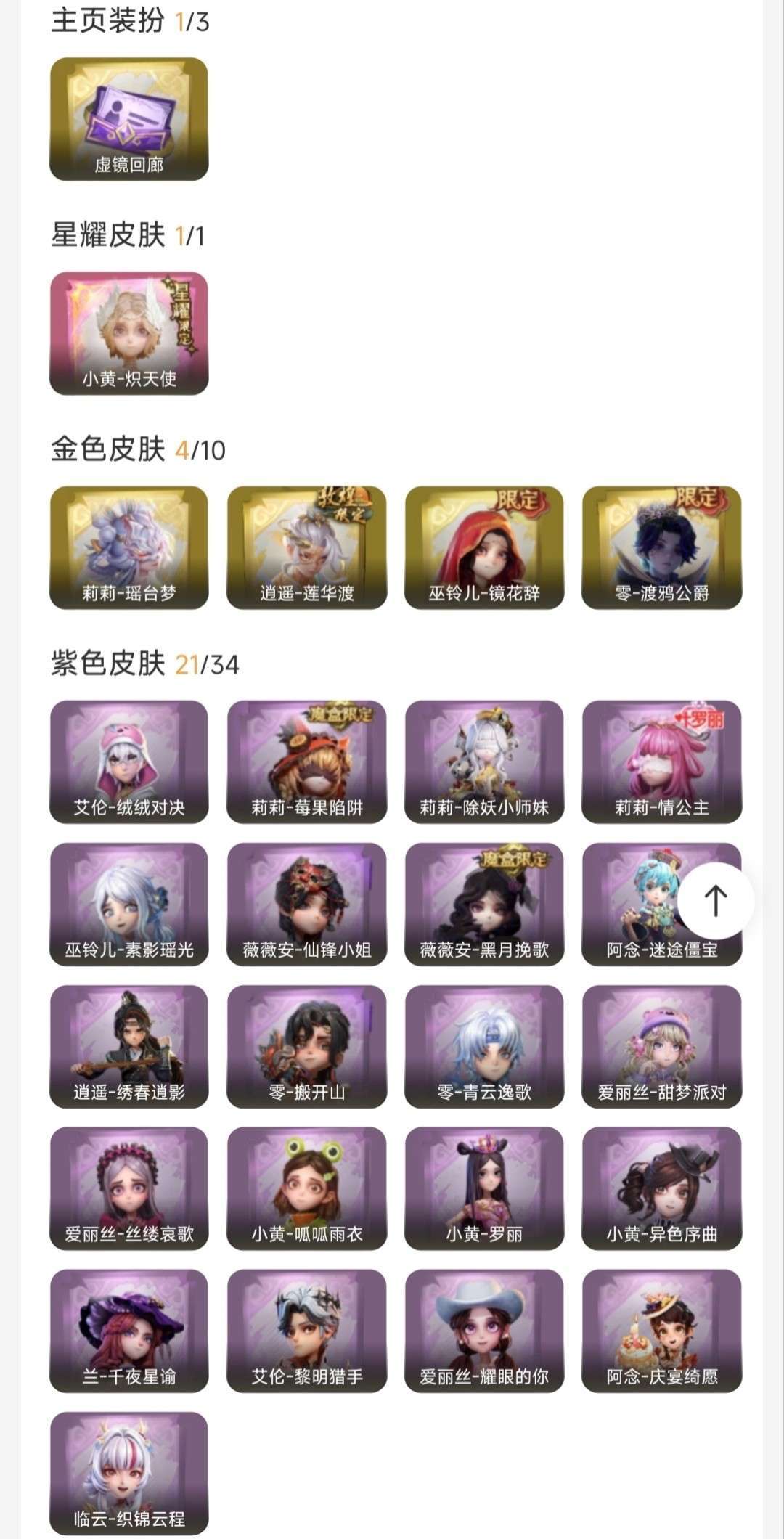The height and width of the screenshot is (1539, 784).
Task: Open the 薇薇安-黑月挽歌 skin
Action: [484, 904]
